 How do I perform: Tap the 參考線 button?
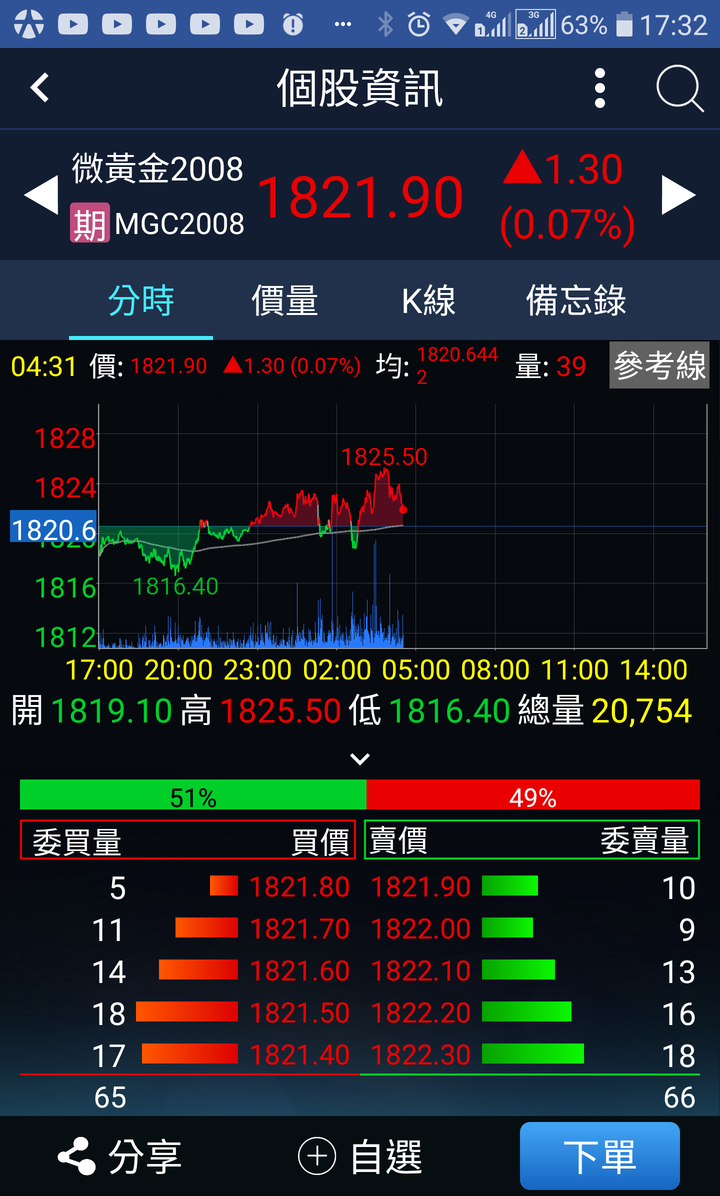659,367
